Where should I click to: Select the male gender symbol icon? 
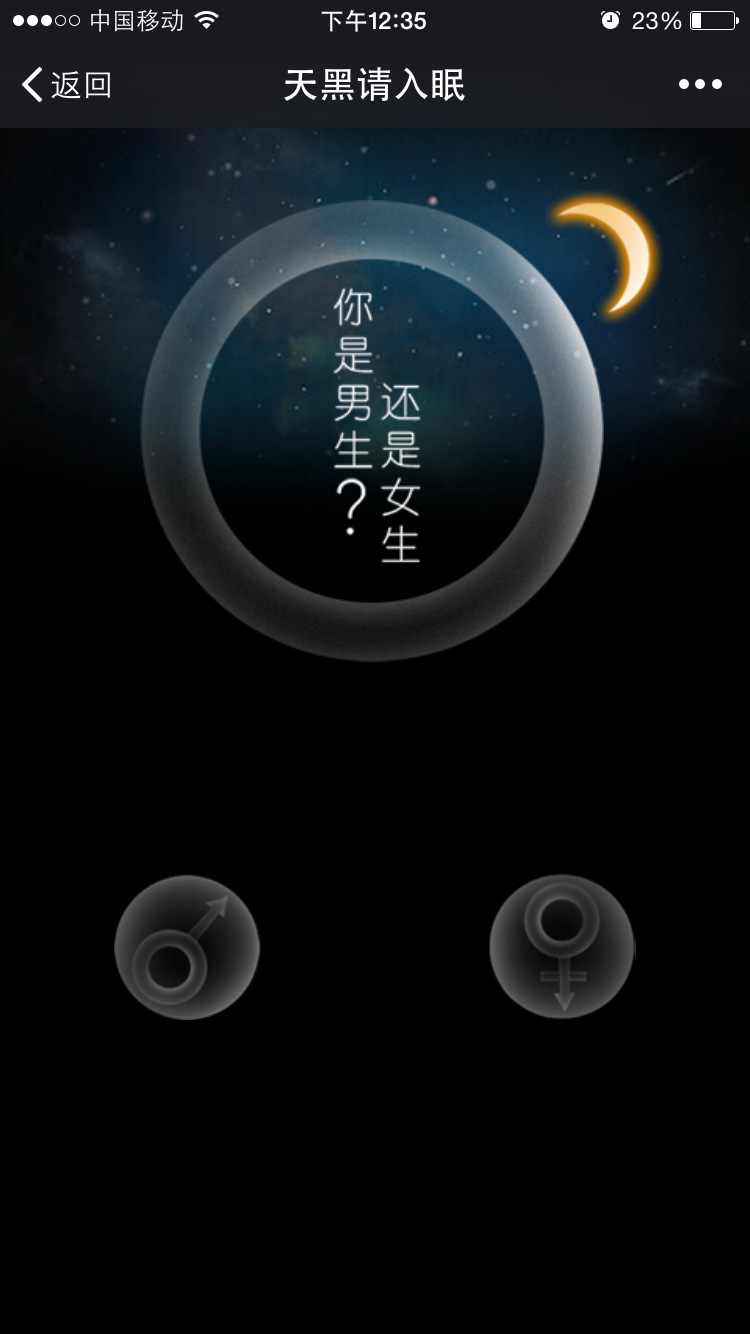click(x=186, y=946)
